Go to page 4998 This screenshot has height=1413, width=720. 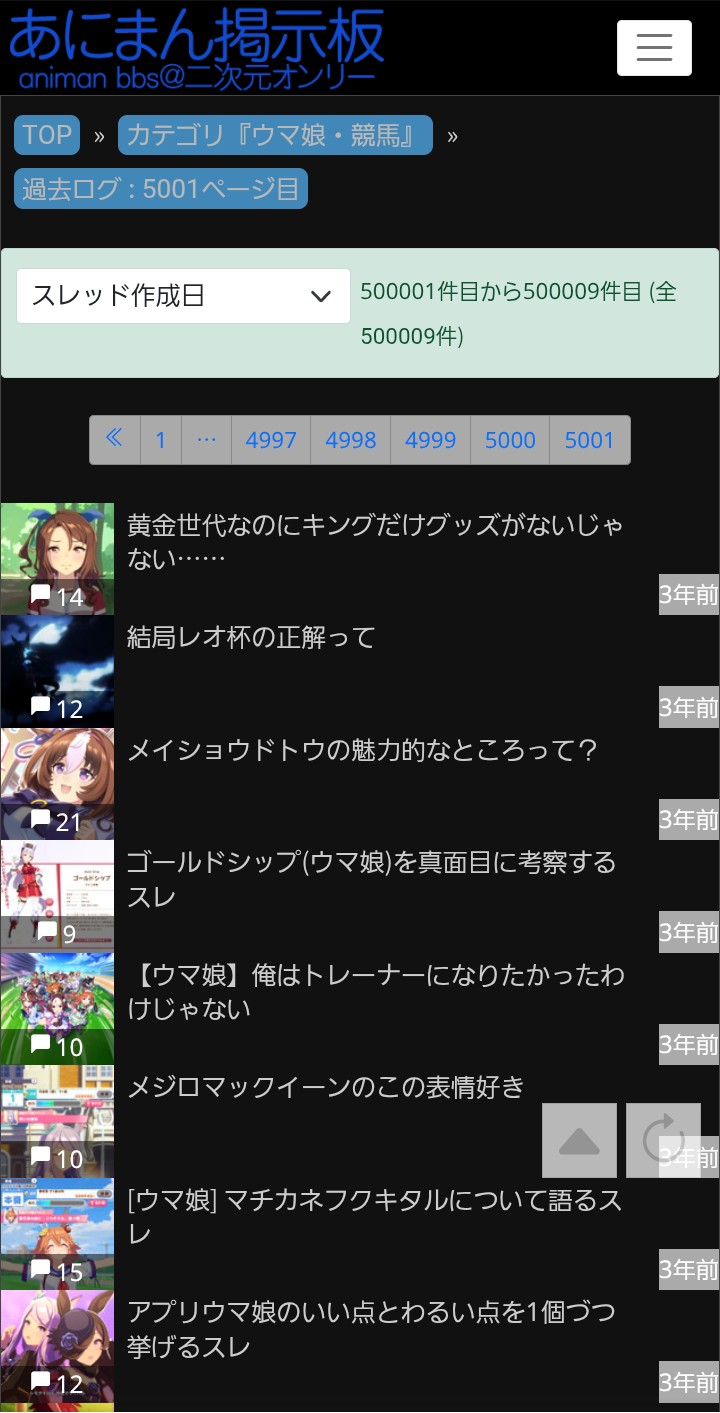351,440
